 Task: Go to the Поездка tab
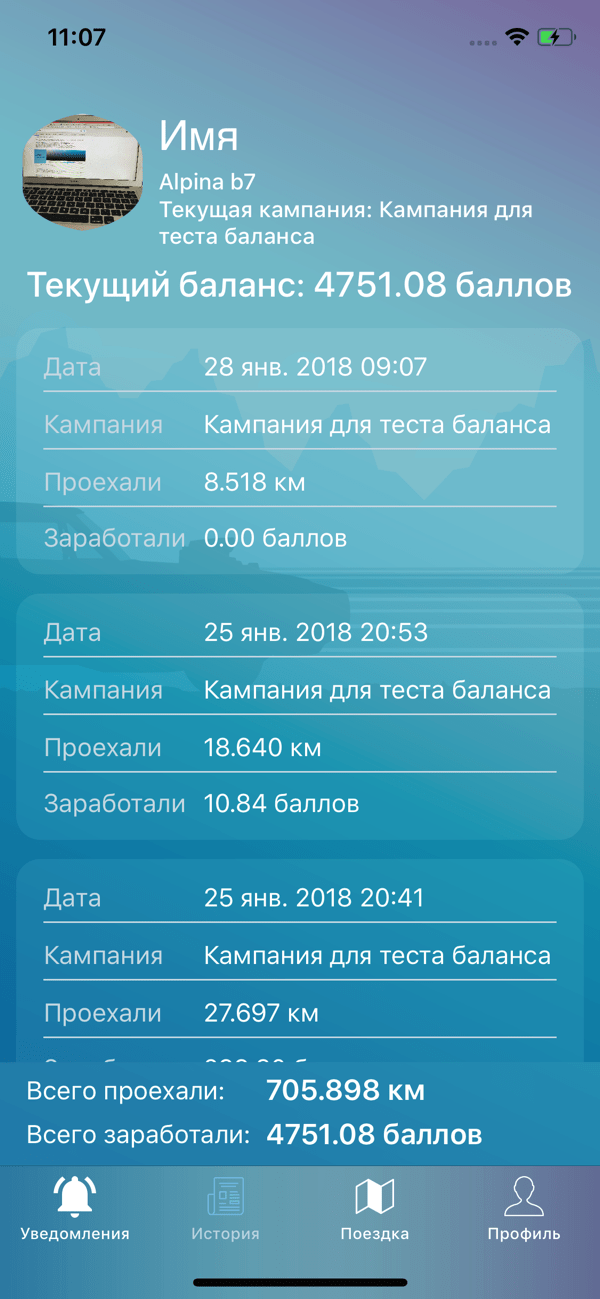375,1208
